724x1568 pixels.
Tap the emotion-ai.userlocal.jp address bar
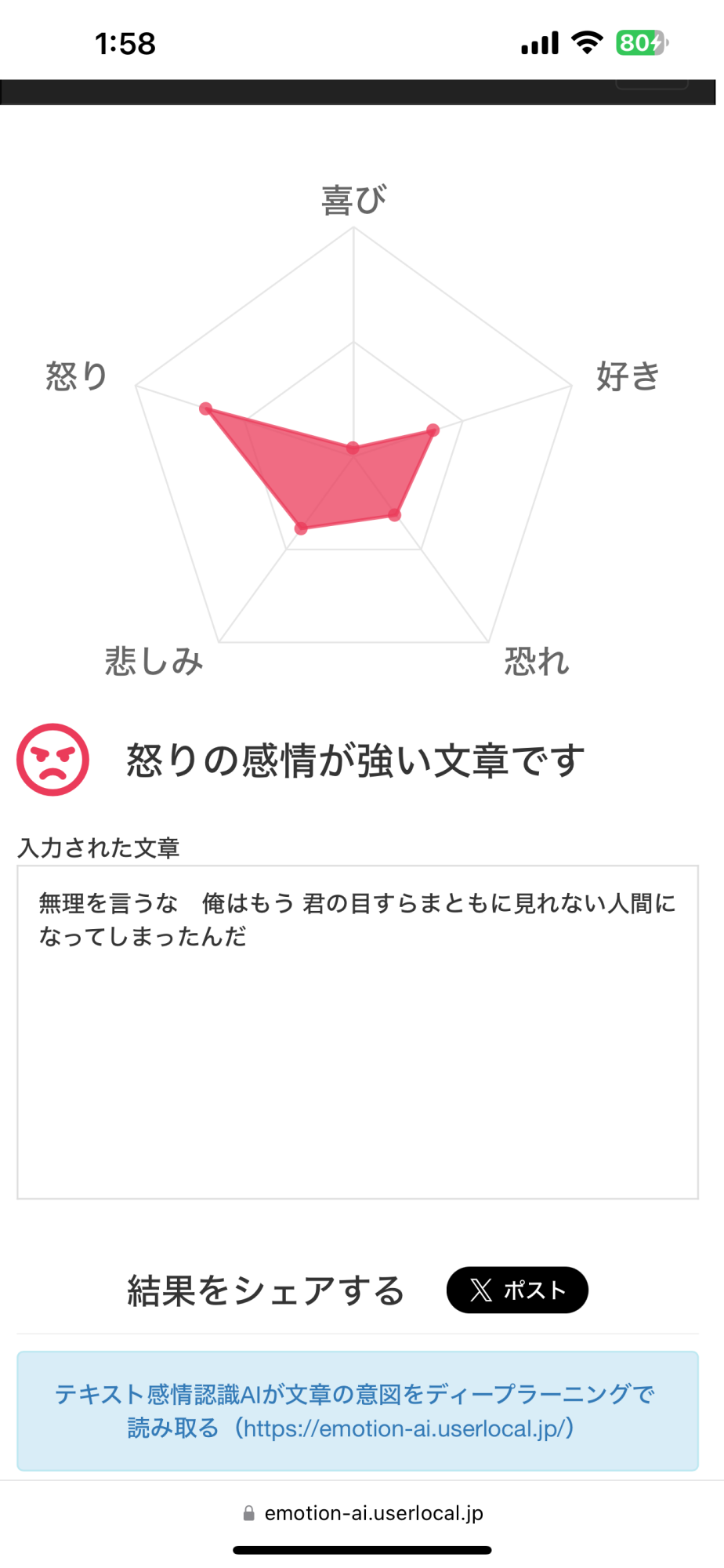pyautogui.click(x=363, y=1512)
